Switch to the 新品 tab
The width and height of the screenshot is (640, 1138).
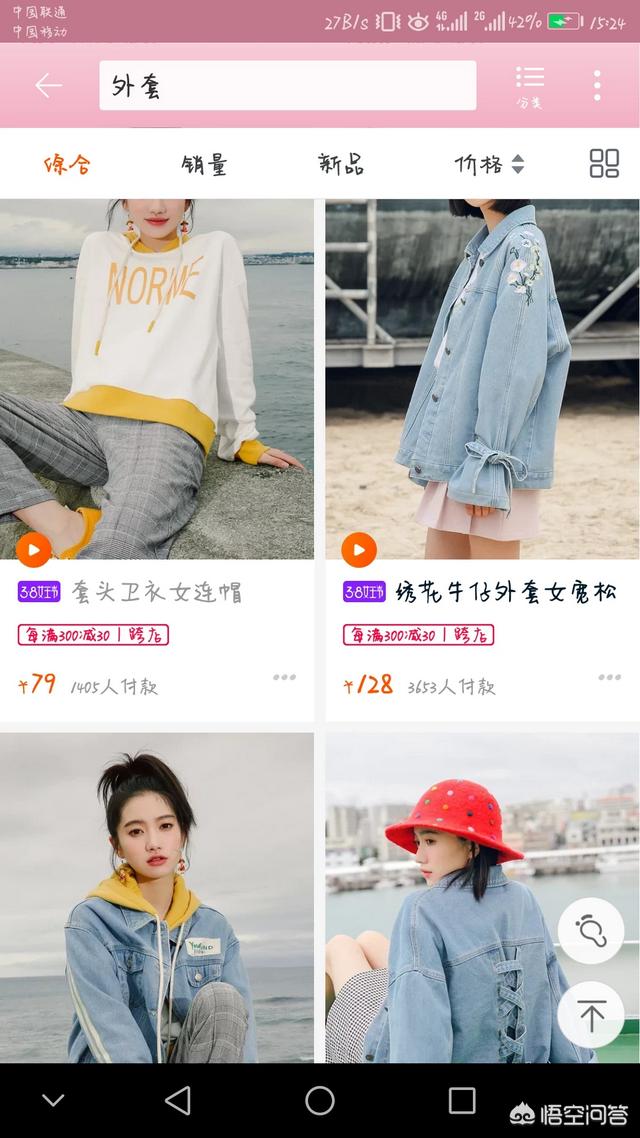tap(340, 164)
